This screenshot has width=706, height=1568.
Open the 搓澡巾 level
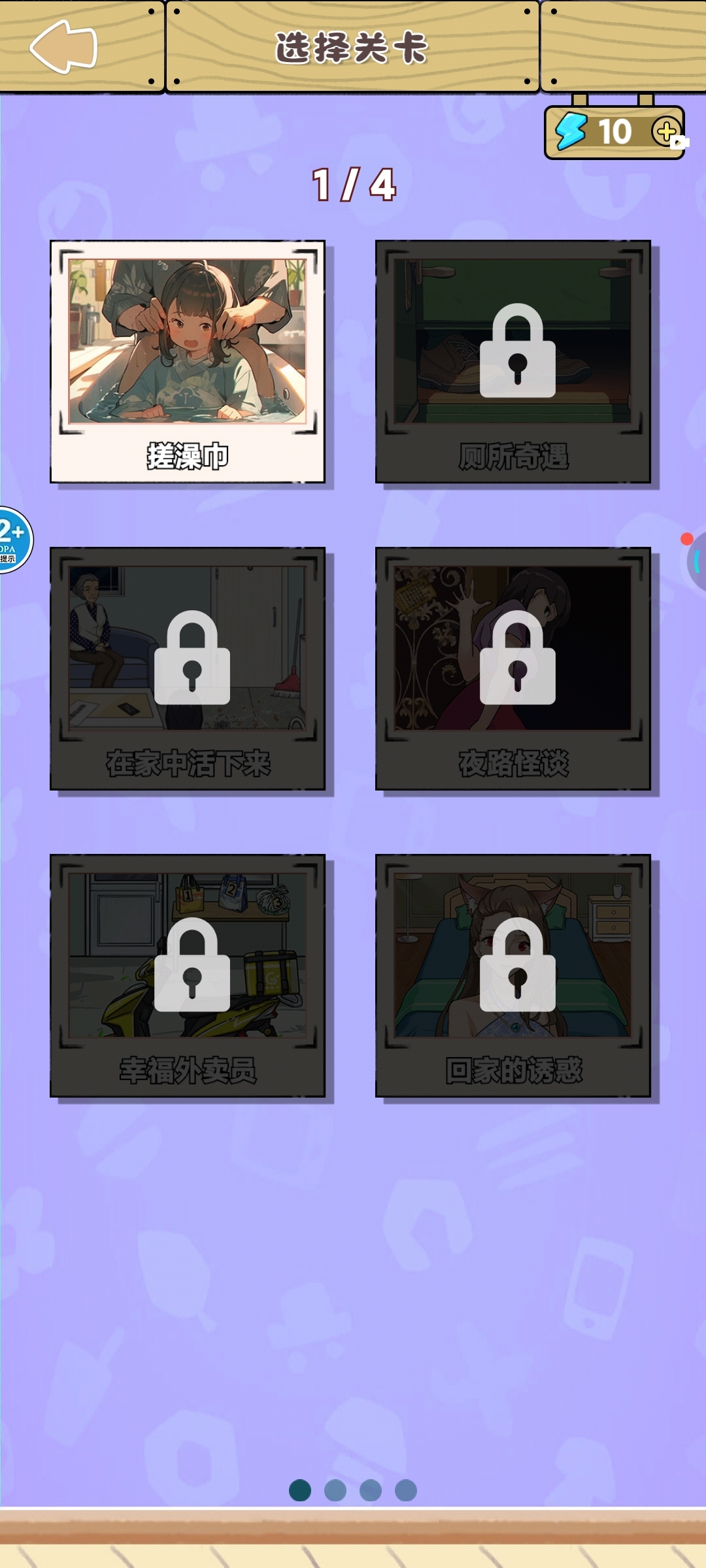(188, 361)
